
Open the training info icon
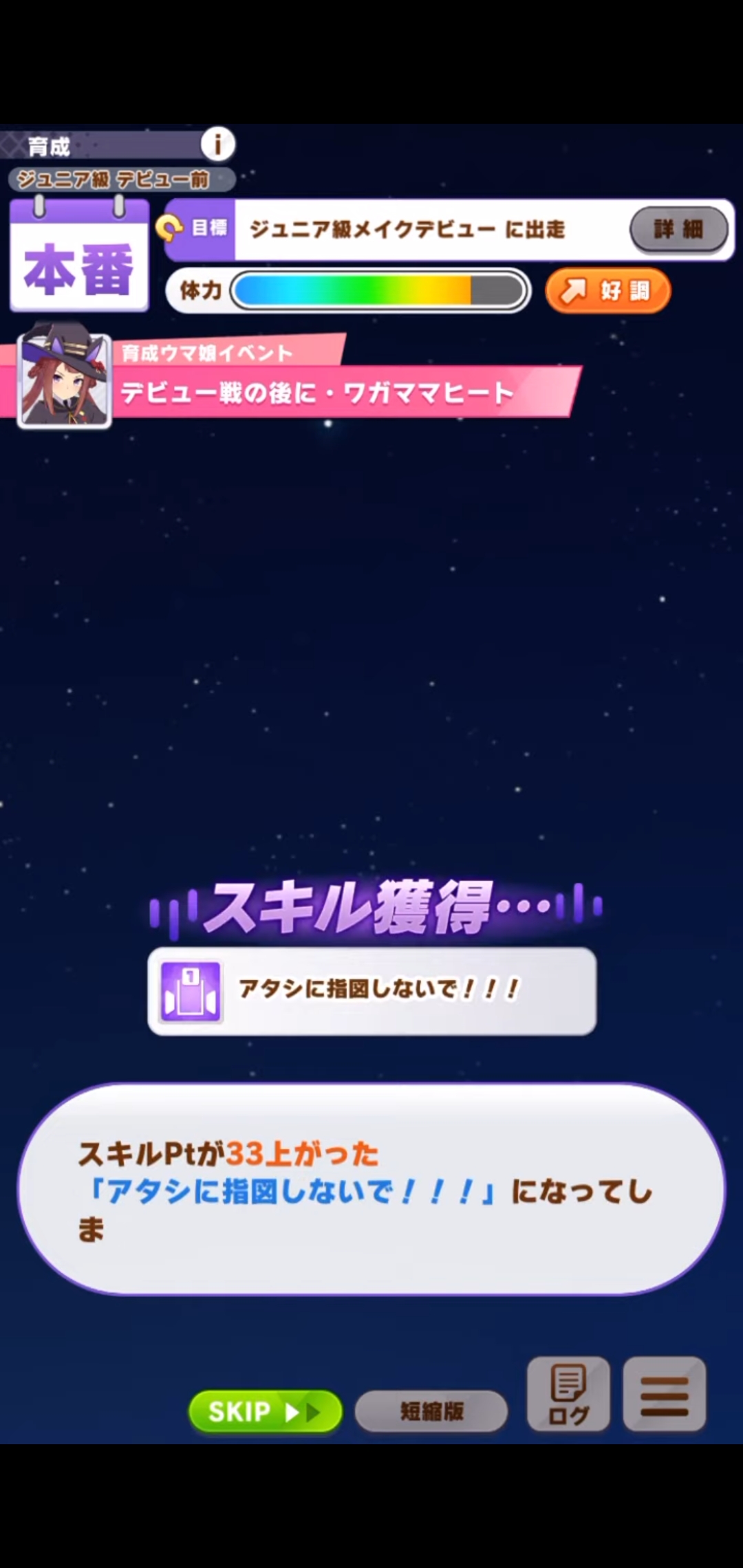pyautogui.click(x=217, y=144)
